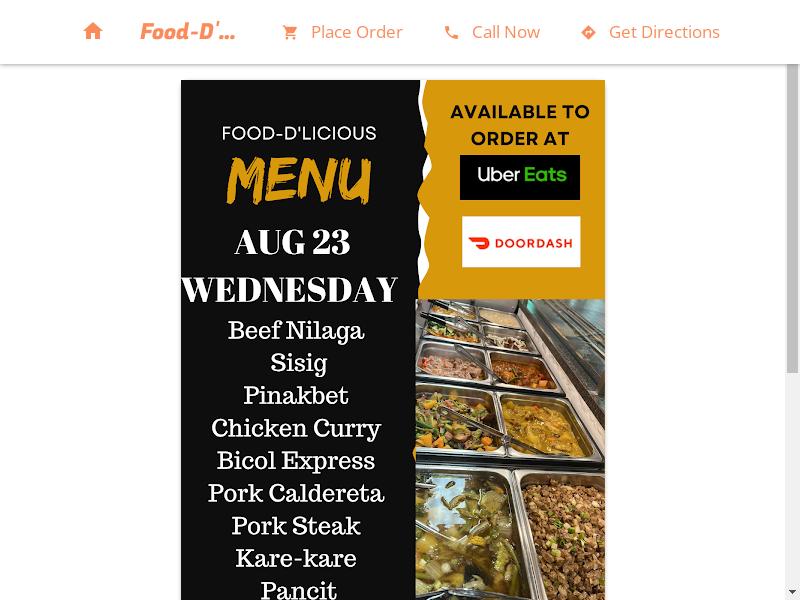
Task: Select Get Directions
Action: pyautogui.click(x=650, y=32)
